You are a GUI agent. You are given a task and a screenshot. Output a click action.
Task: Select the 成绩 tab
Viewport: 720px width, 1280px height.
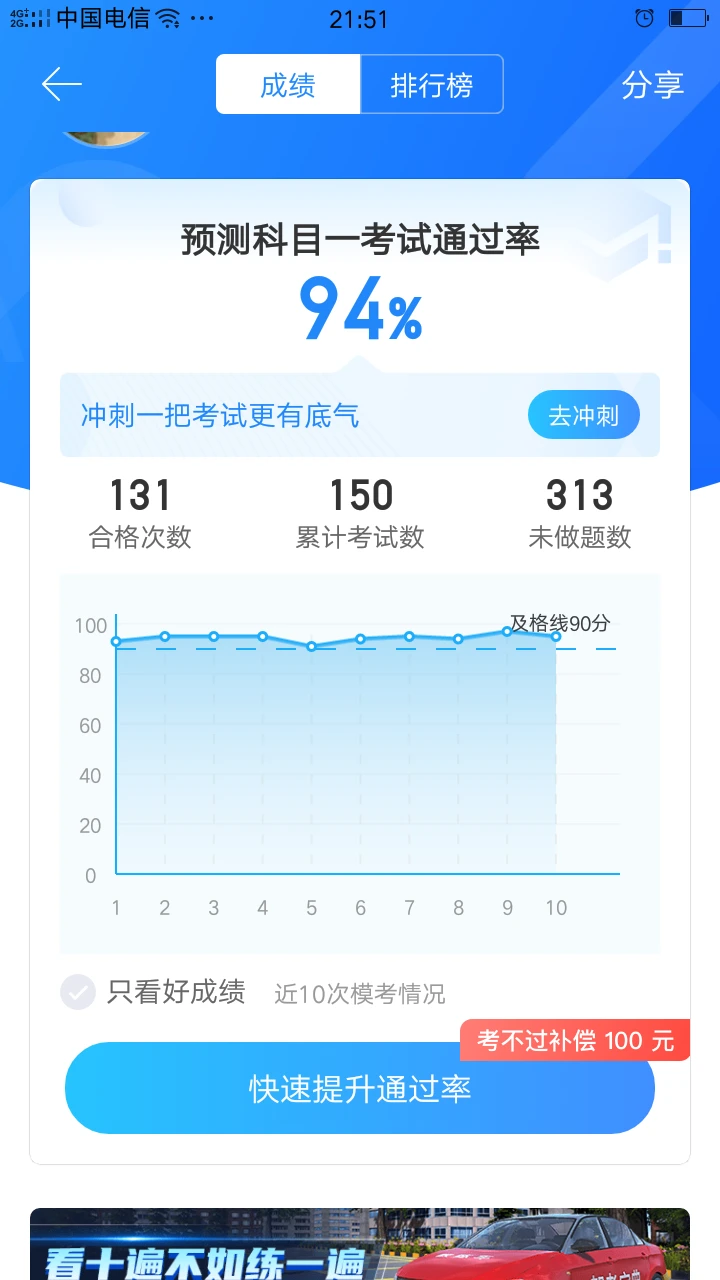pyautogui.click(x=288, y=85)
